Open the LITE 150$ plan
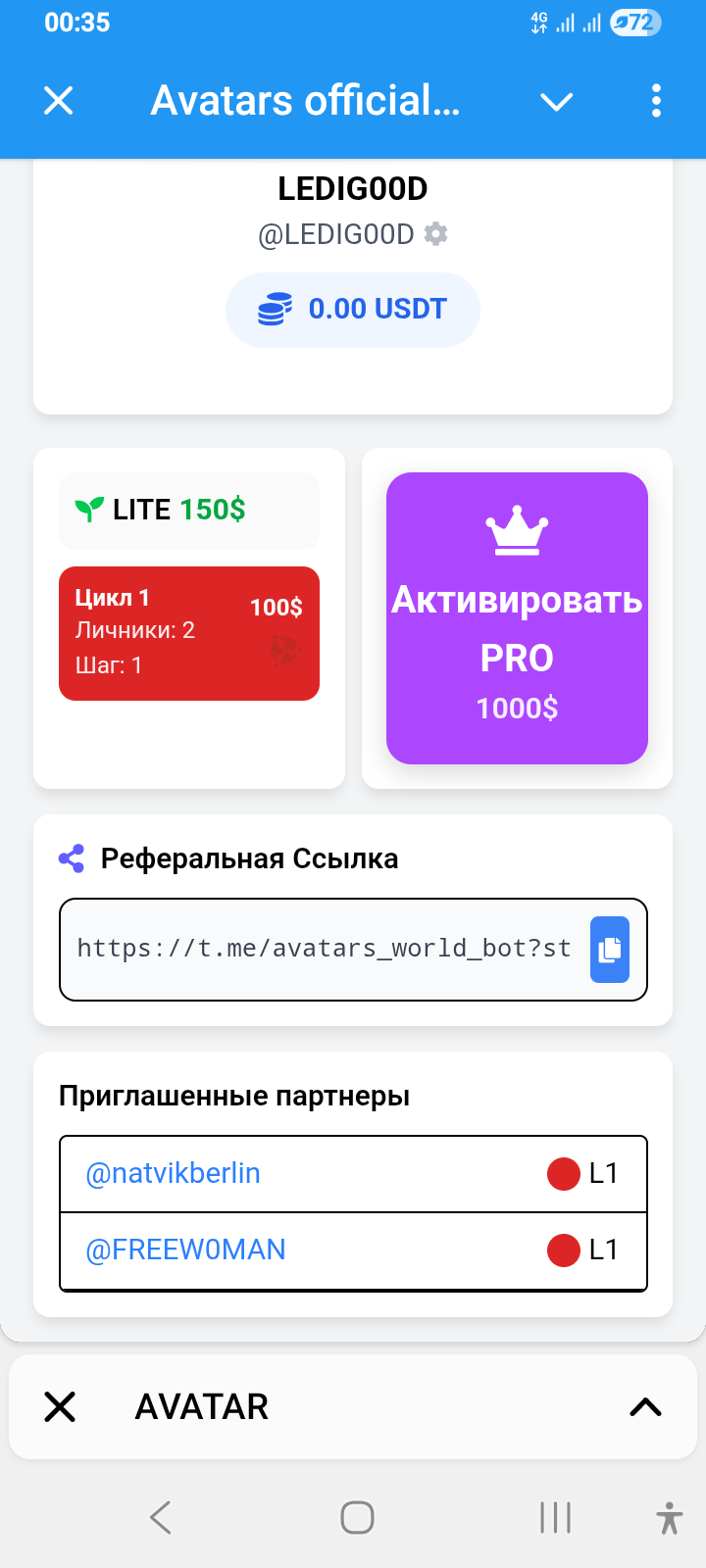The image size is (706, 1568). [189, 510]
